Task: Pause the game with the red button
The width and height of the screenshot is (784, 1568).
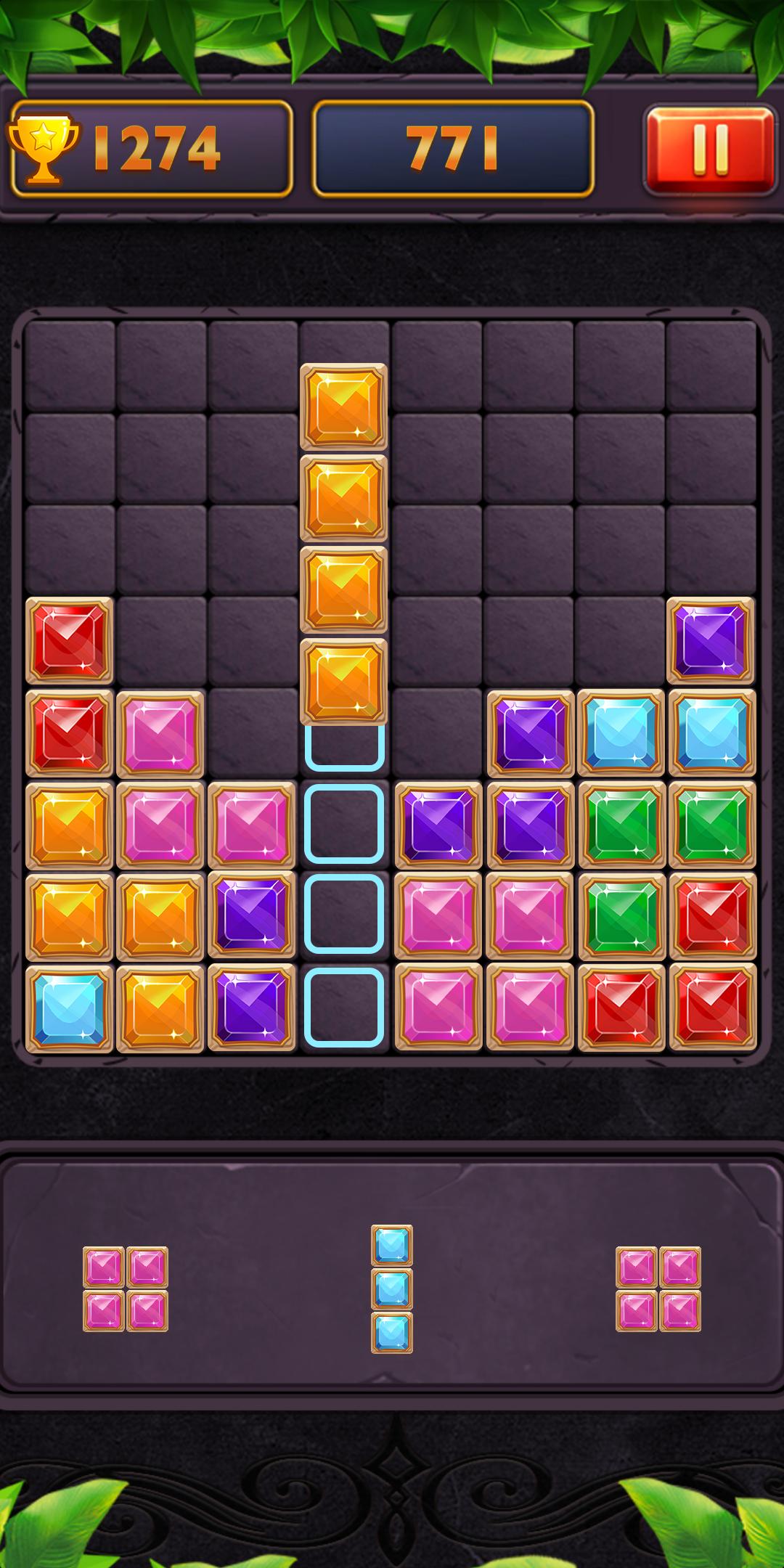Action: tap(710, 150)
